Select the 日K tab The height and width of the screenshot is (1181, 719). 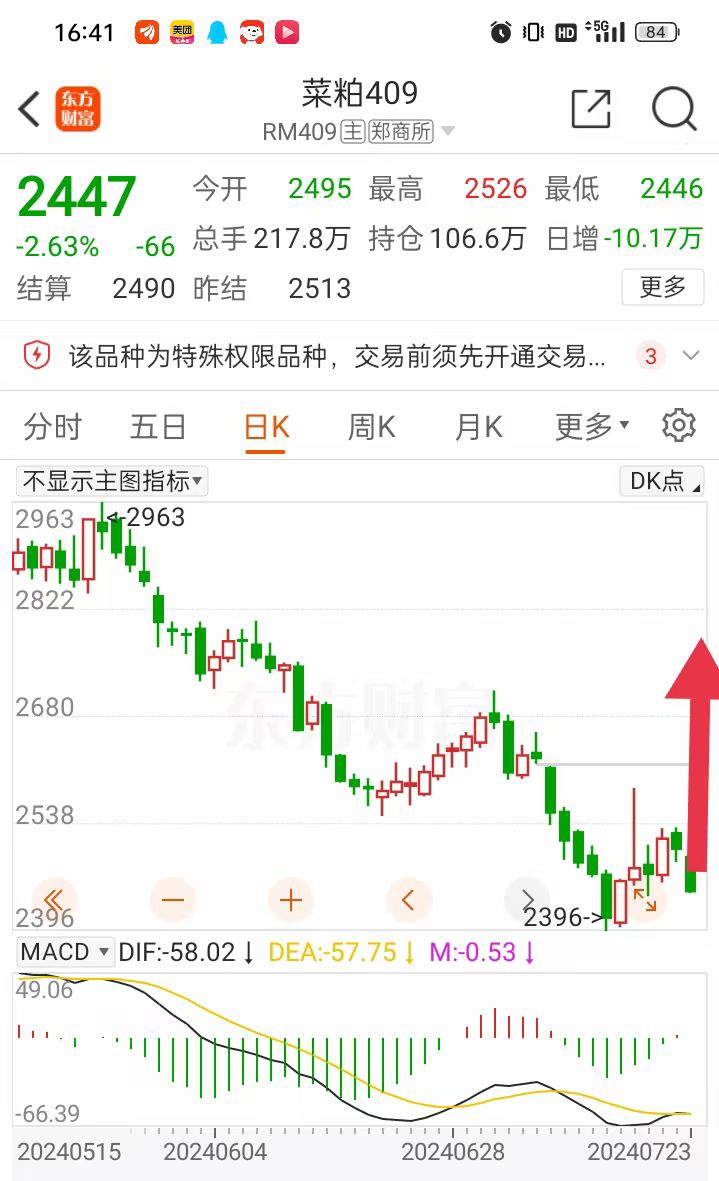tap(266, 427)
